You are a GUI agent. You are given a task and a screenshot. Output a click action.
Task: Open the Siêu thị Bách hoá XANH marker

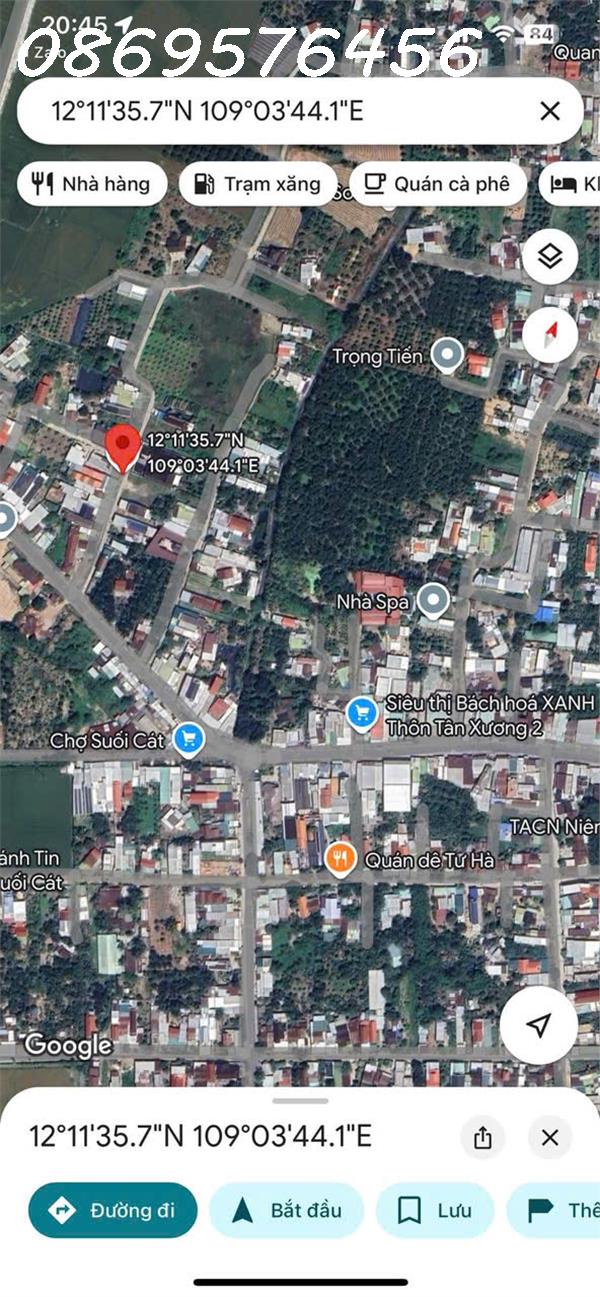point(361,712)
